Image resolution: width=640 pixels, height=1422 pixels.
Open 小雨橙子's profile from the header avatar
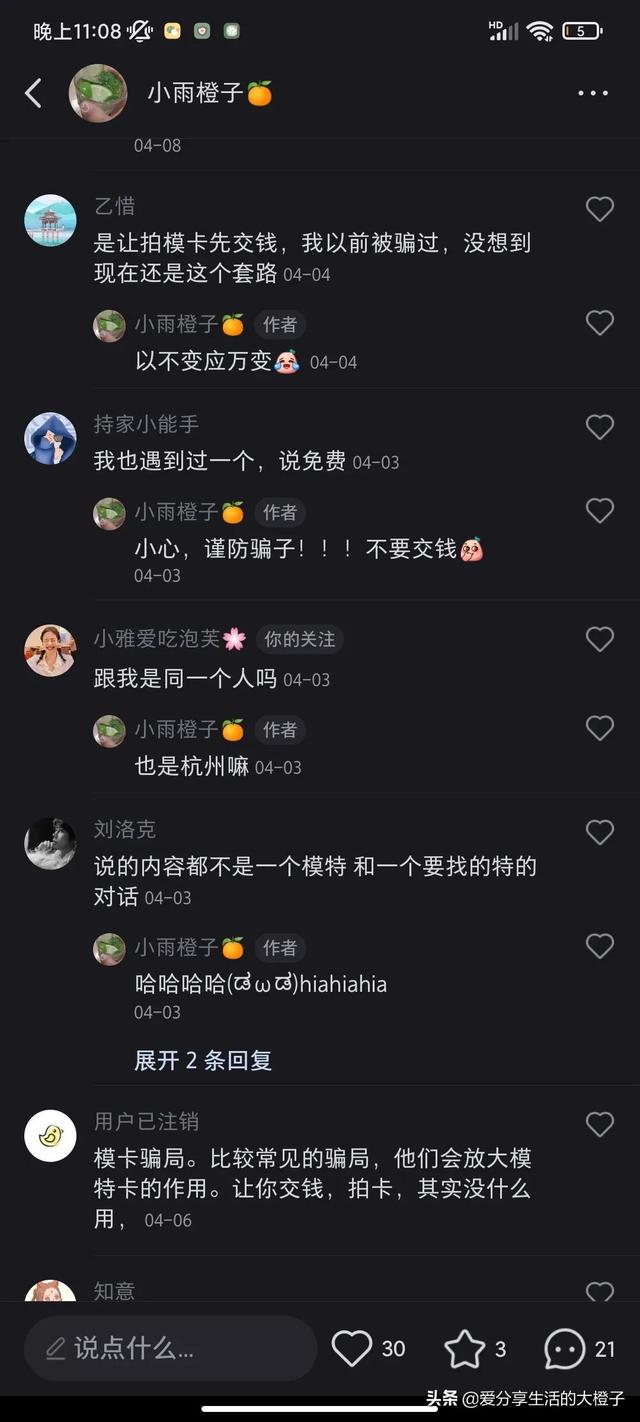[x=98, y=93]
